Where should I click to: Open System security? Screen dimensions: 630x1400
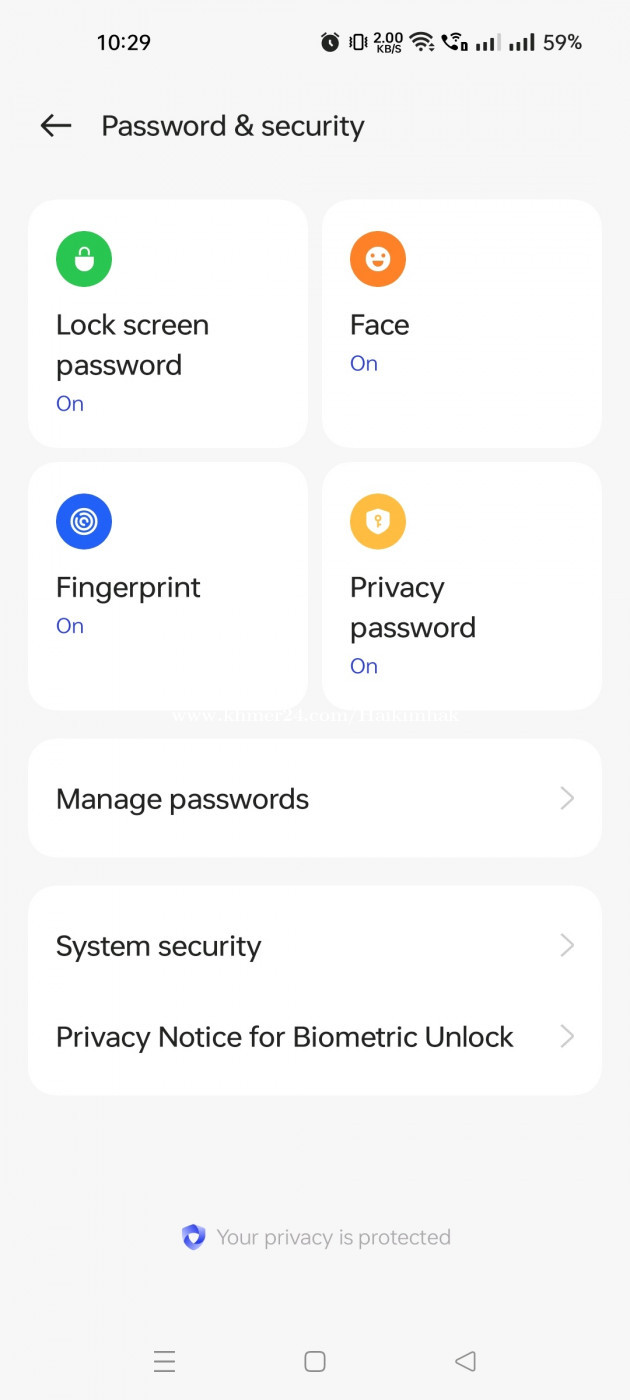pyautogui.click(x=315, y=945)
